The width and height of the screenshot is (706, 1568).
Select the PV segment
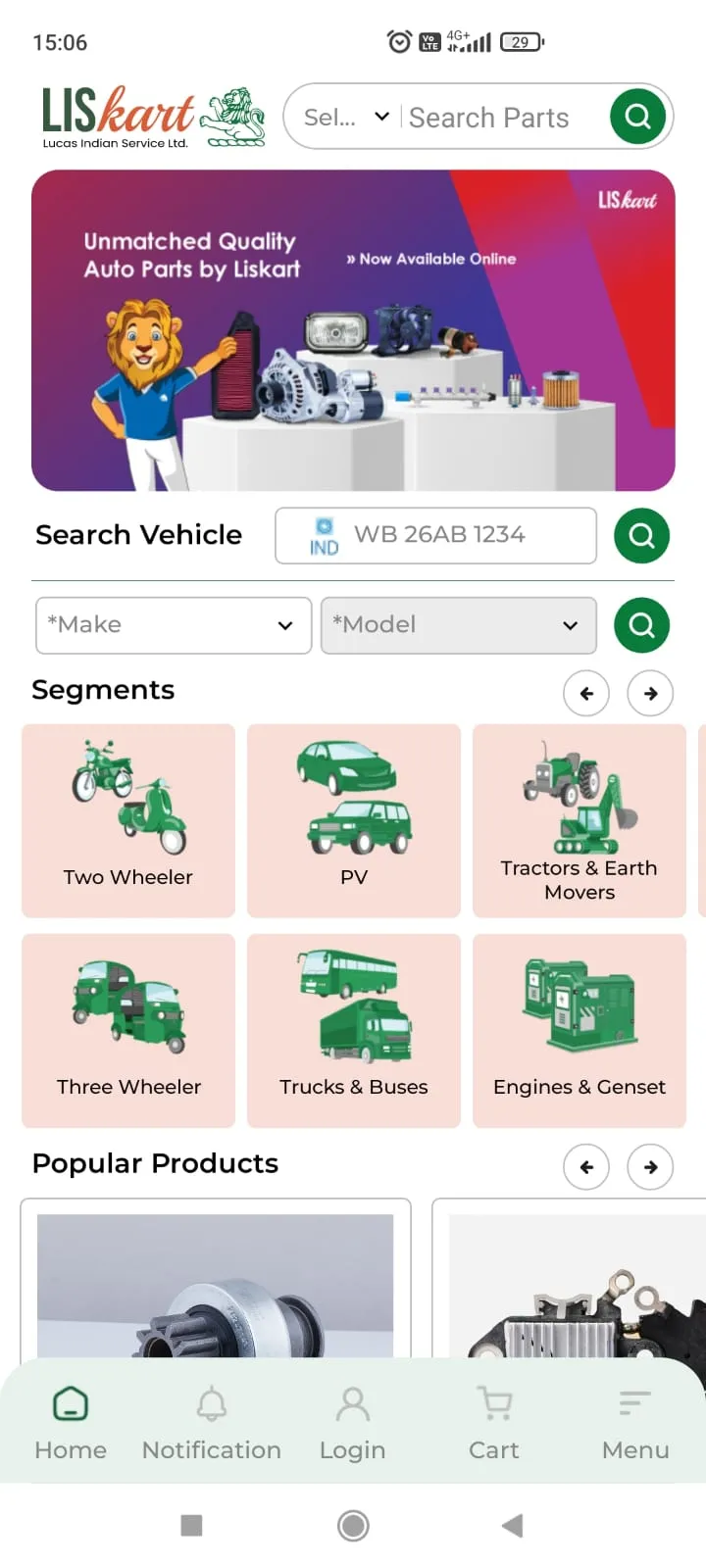pos(354,820)
